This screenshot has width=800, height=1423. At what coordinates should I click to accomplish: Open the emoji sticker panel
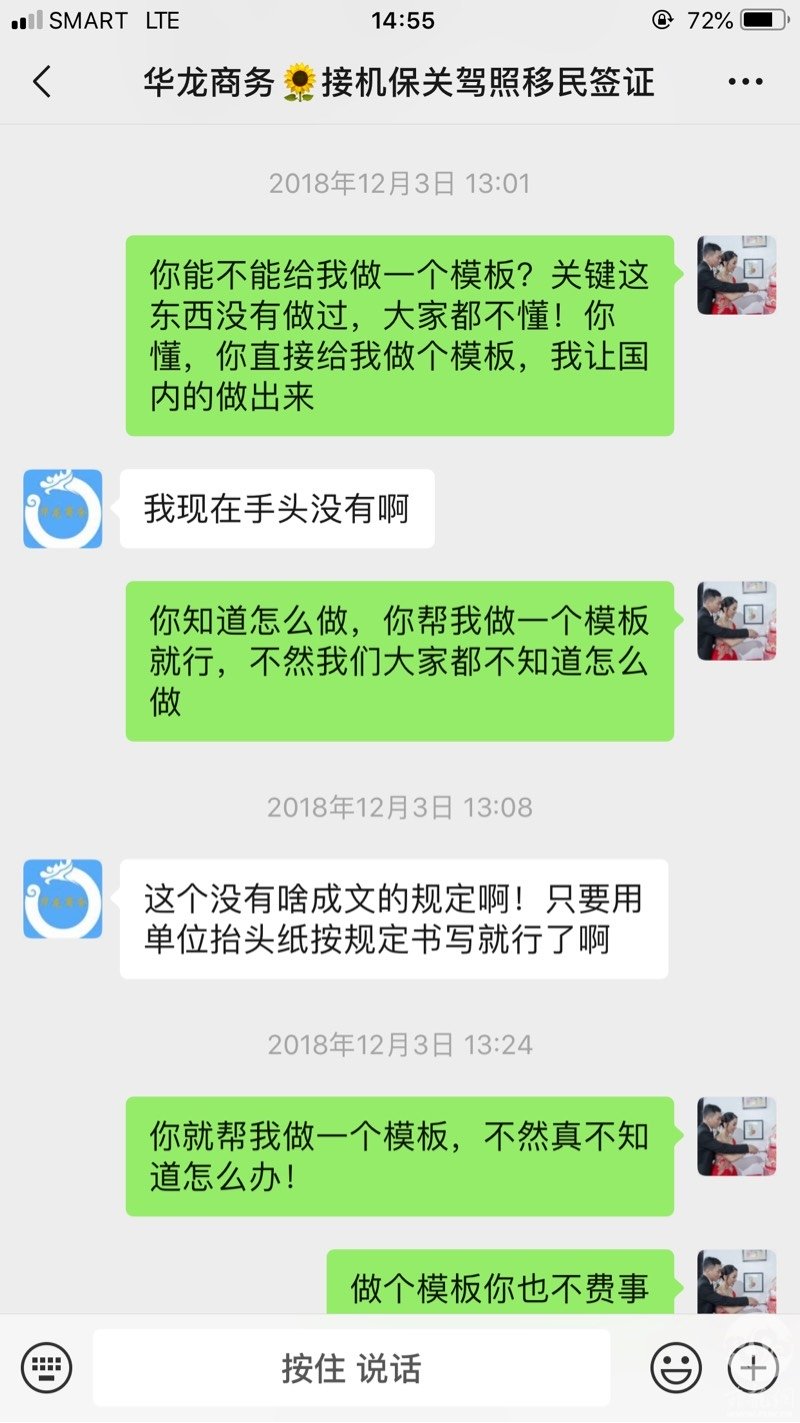coord(676,1367)
